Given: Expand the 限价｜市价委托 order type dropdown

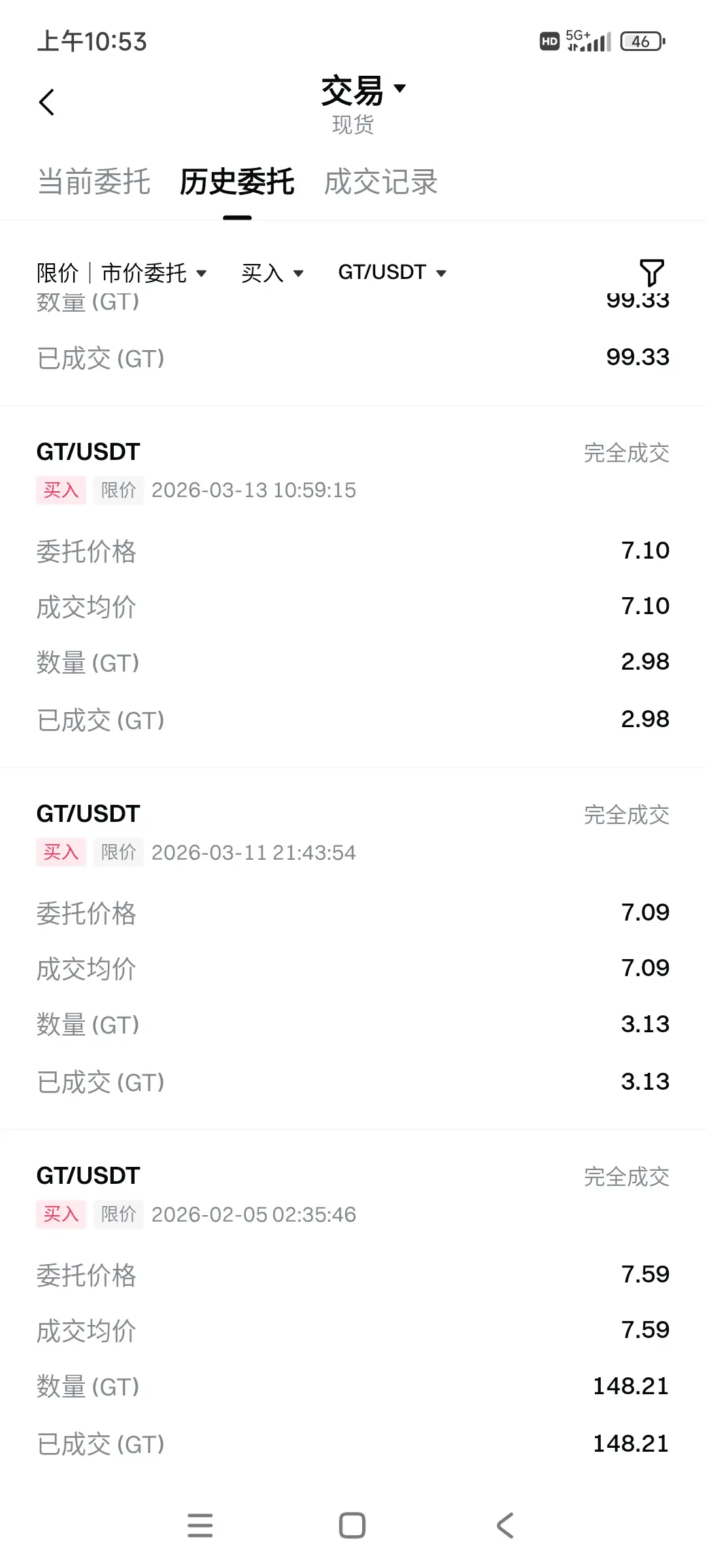Looking at the screenshot, I should [122, 272].
